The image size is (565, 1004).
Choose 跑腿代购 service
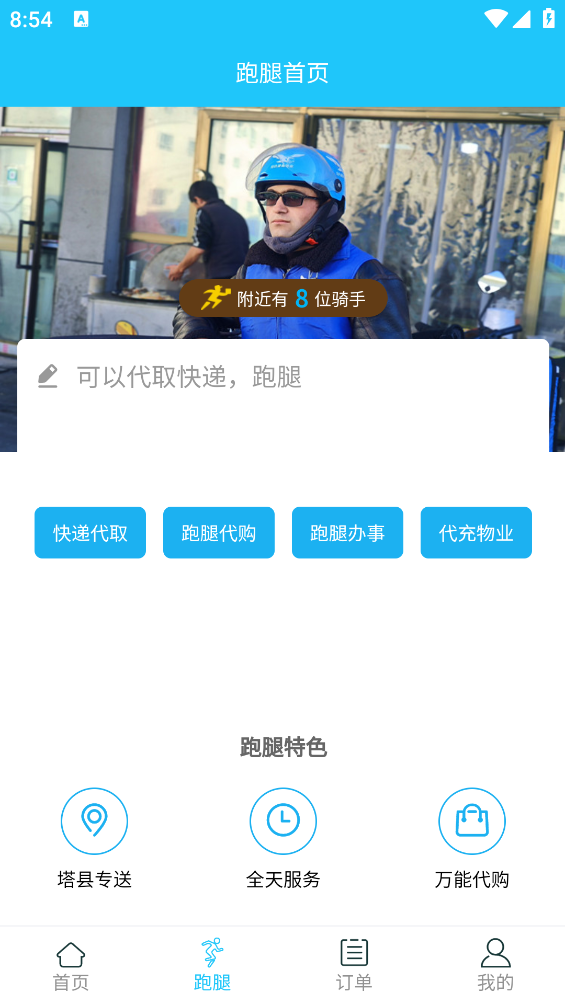[219, 533]
